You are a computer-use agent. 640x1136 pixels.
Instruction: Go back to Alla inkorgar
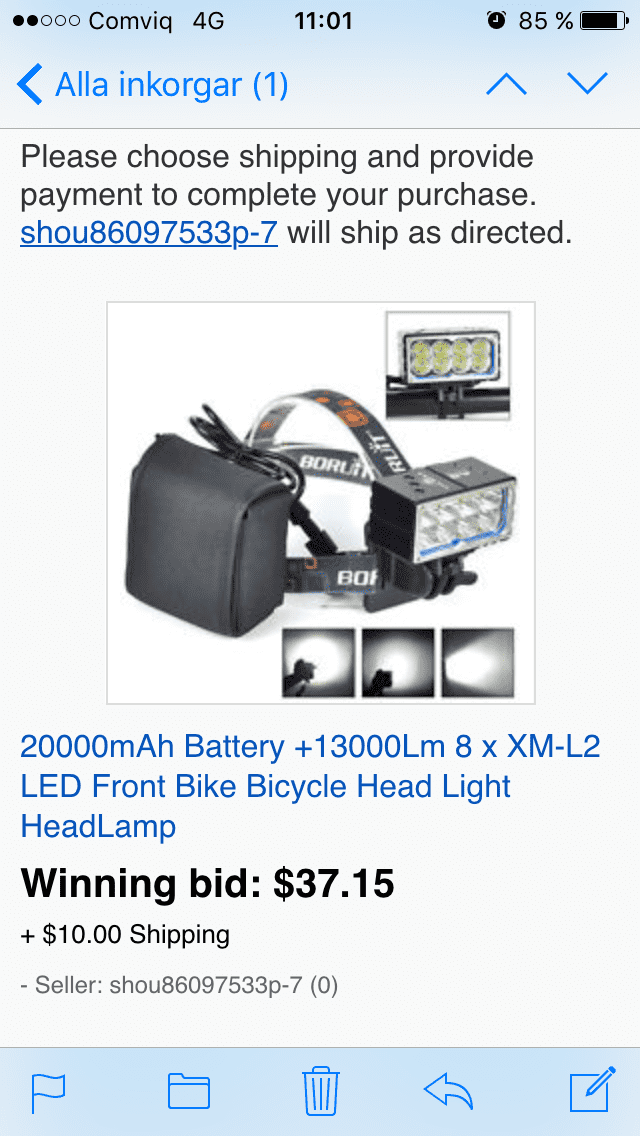point(152,85)
